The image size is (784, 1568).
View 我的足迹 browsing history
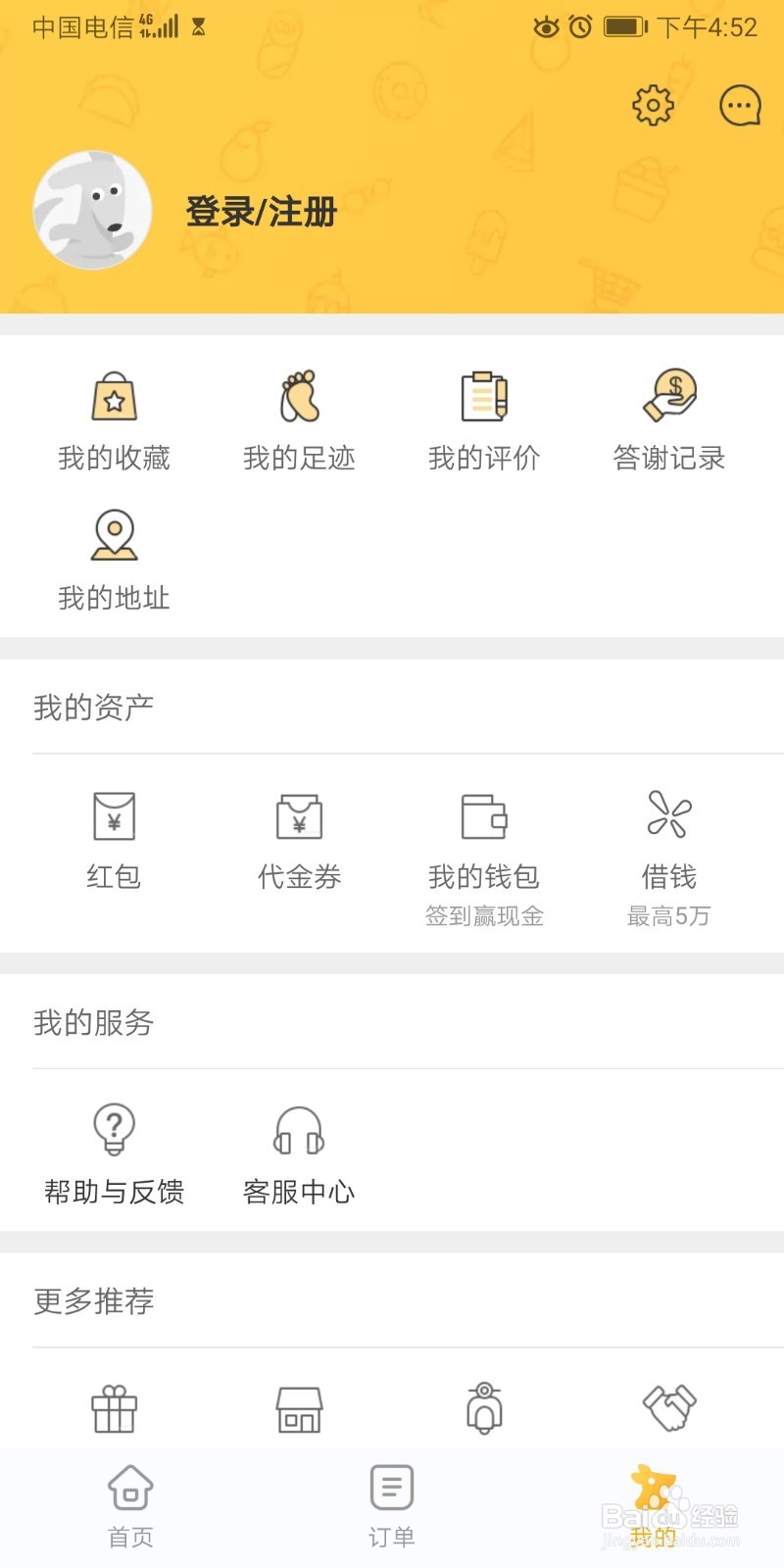[x=299, y=421]
